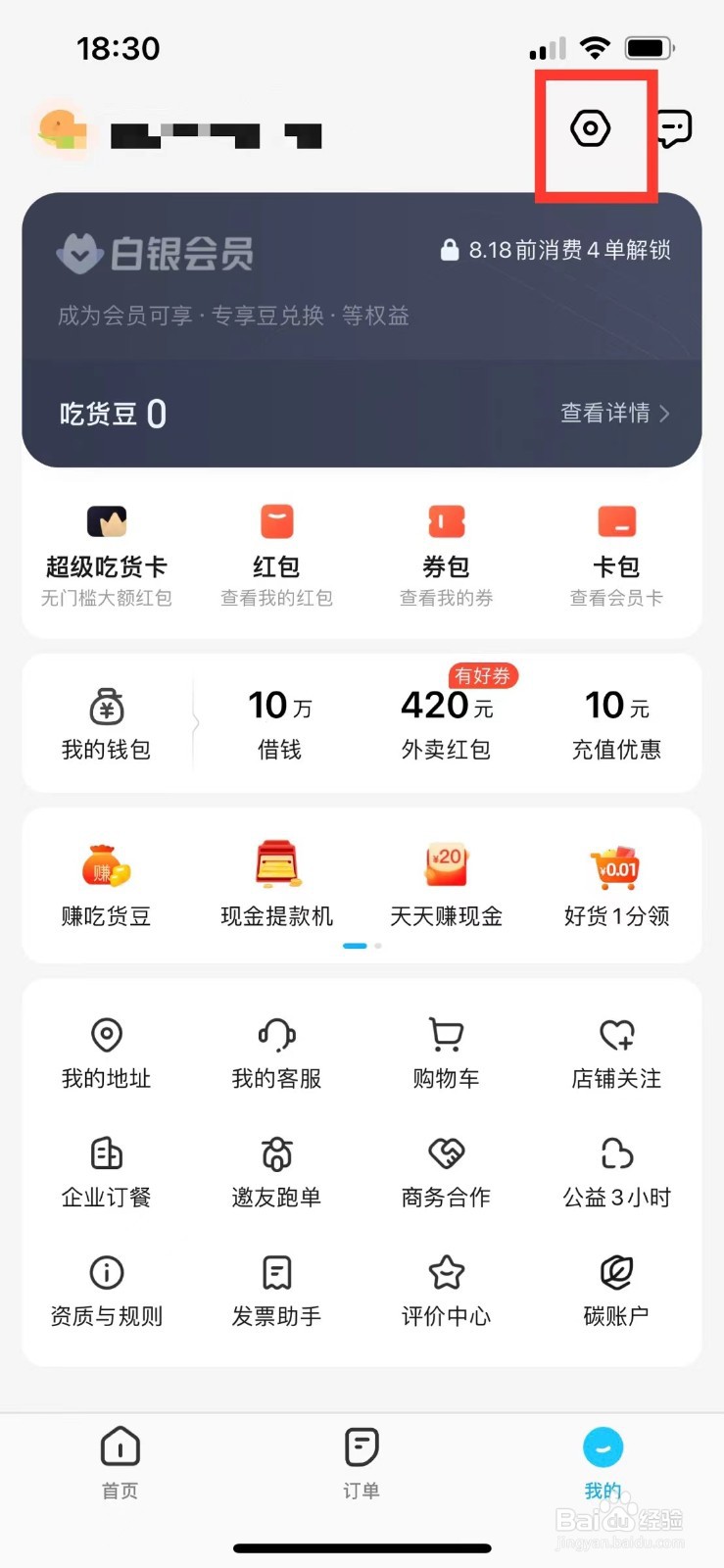Screen dimensions: 724x1568
Task: Switch to the 首页 tab
Action: 120,1462
